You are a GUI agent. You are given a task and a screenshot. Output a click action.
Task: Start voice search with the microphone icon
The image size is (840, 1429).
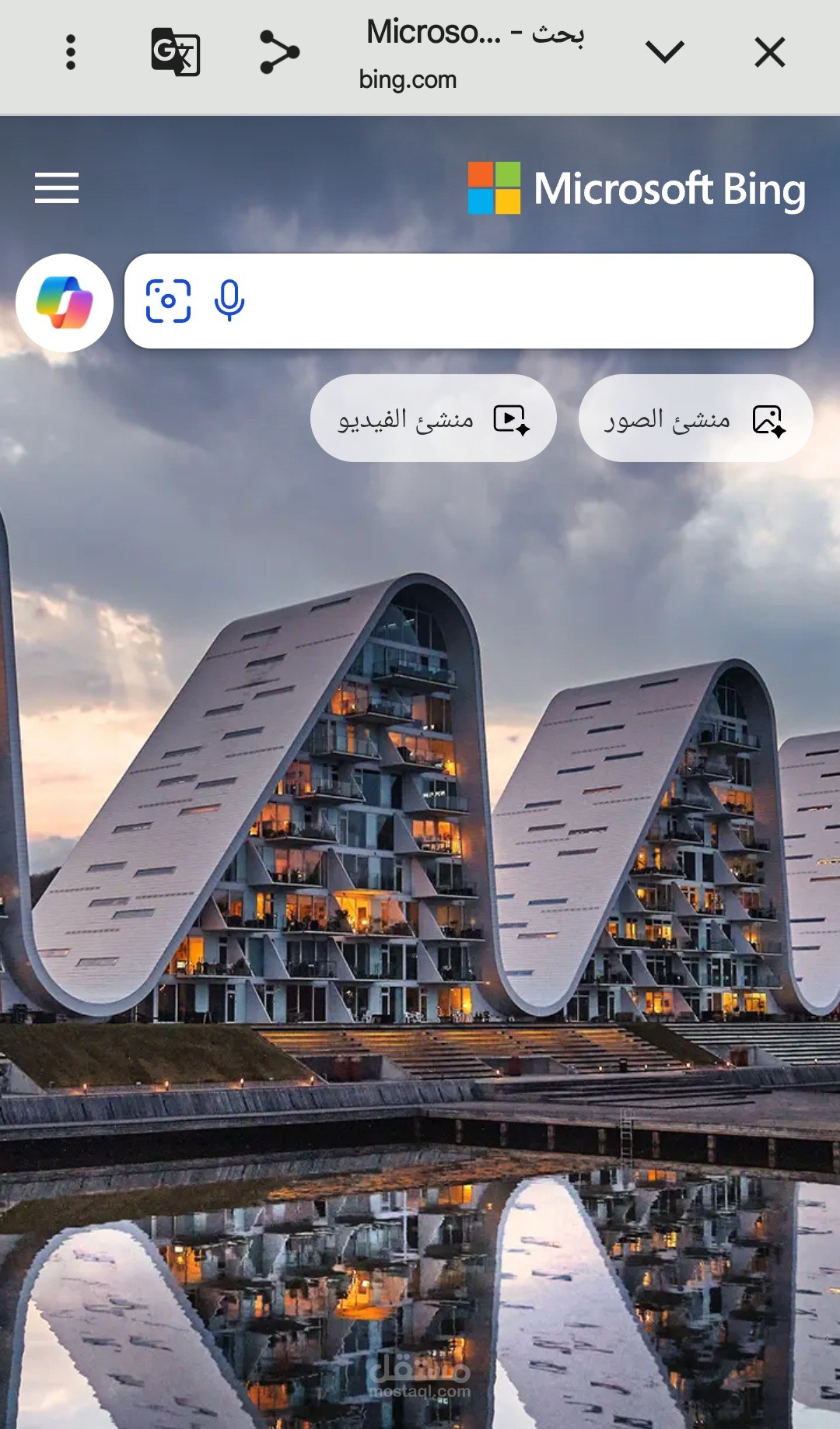coord(229,299)
